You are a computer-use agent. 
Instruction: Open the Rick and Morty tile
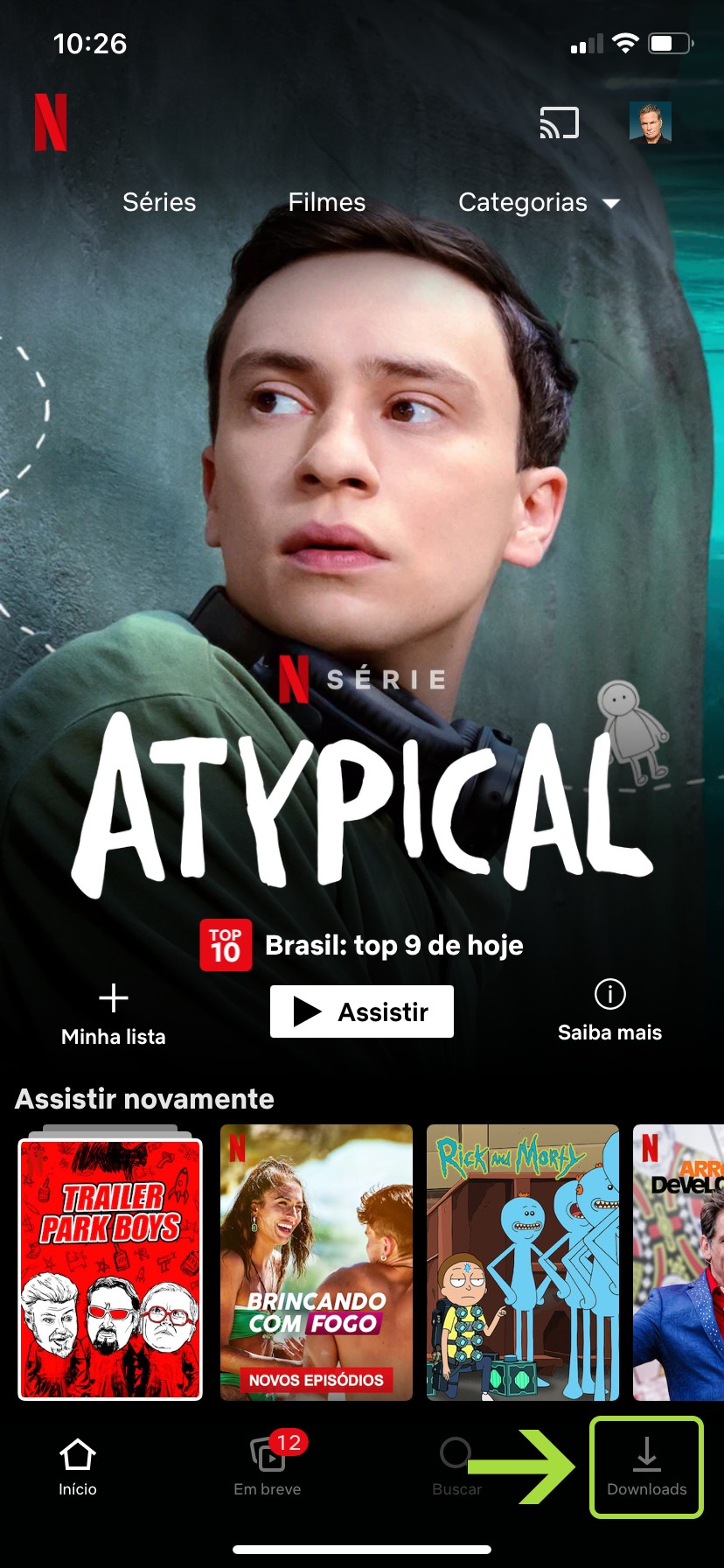(522, 1262)
